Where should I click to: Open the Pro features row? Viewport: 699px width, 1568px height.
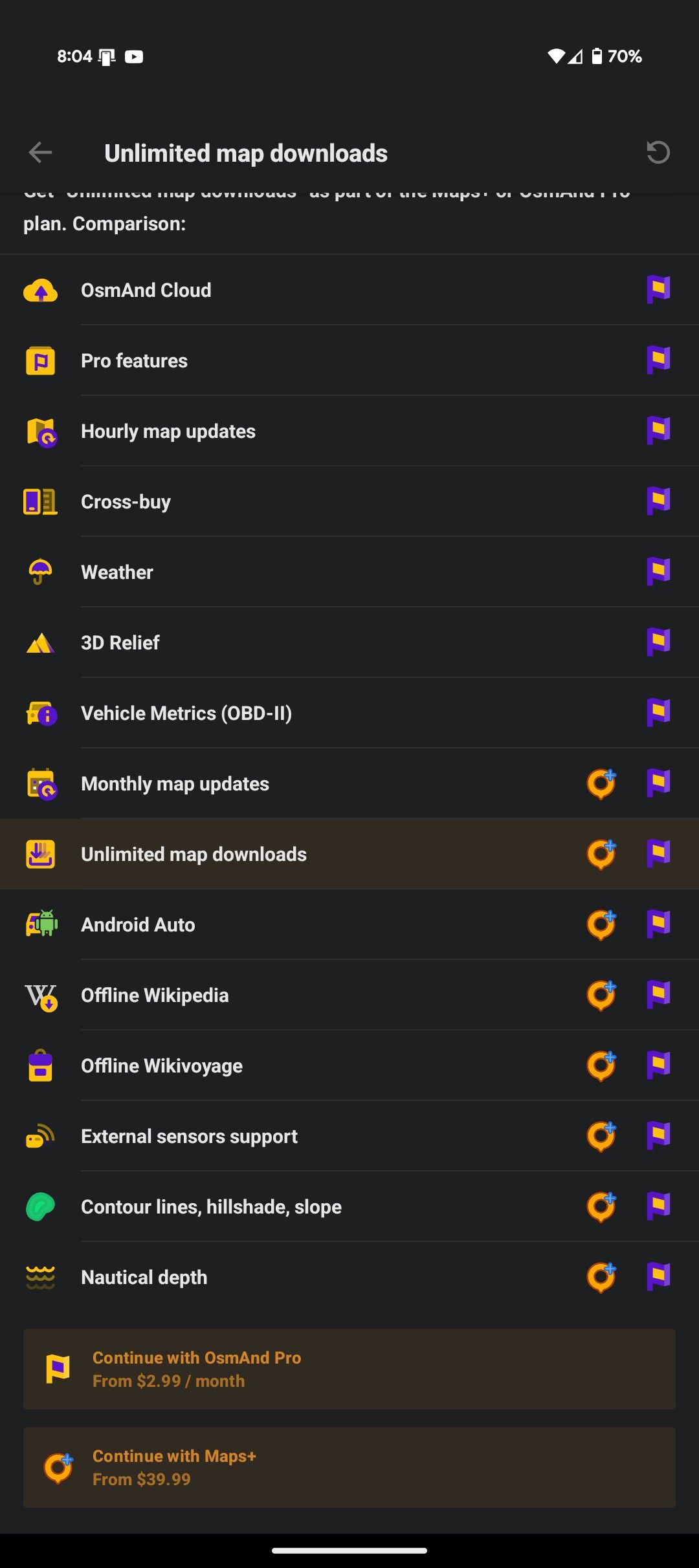pyautogui.click(x=349, y=360)
